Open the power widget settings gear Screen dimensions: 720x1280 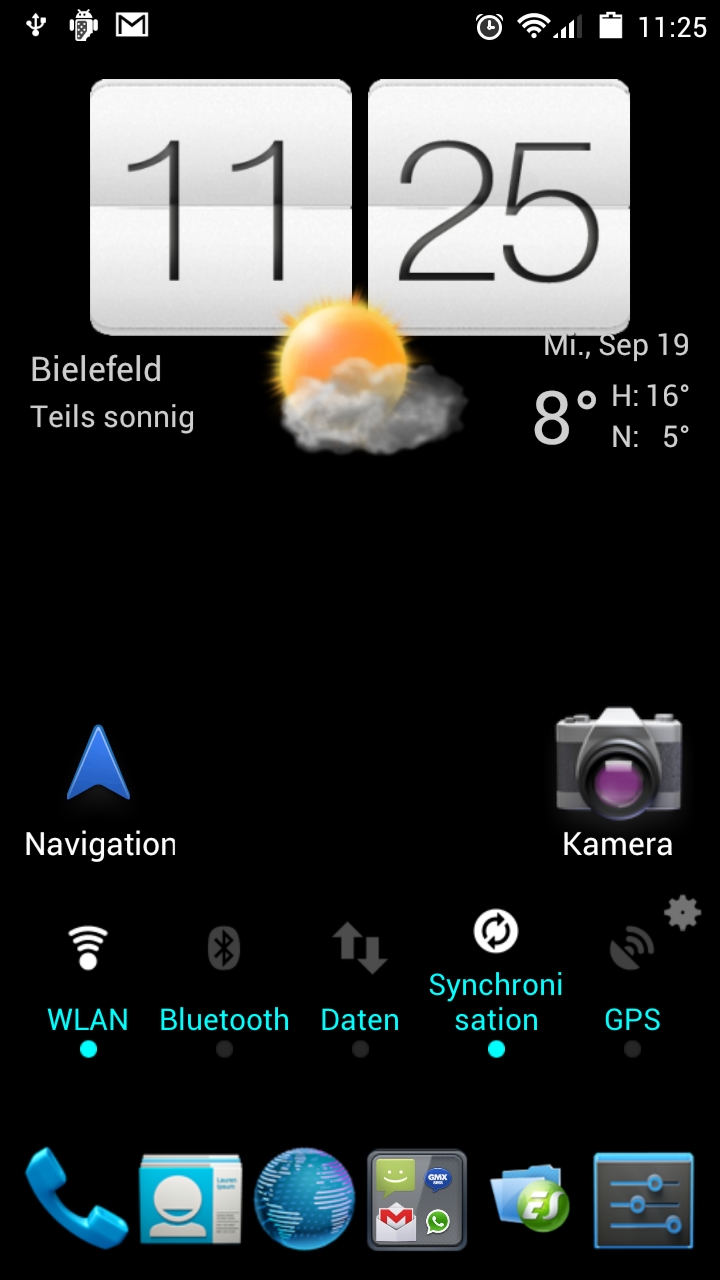click(682, 913)
